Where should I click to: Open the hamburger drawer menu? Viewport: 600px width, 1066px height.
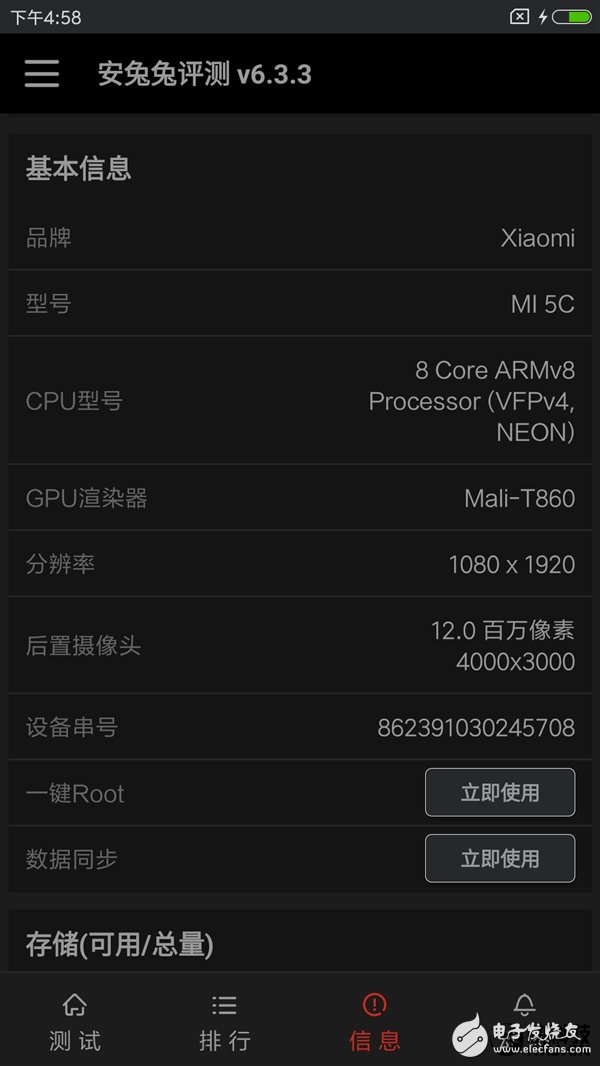tap(42, 74)
